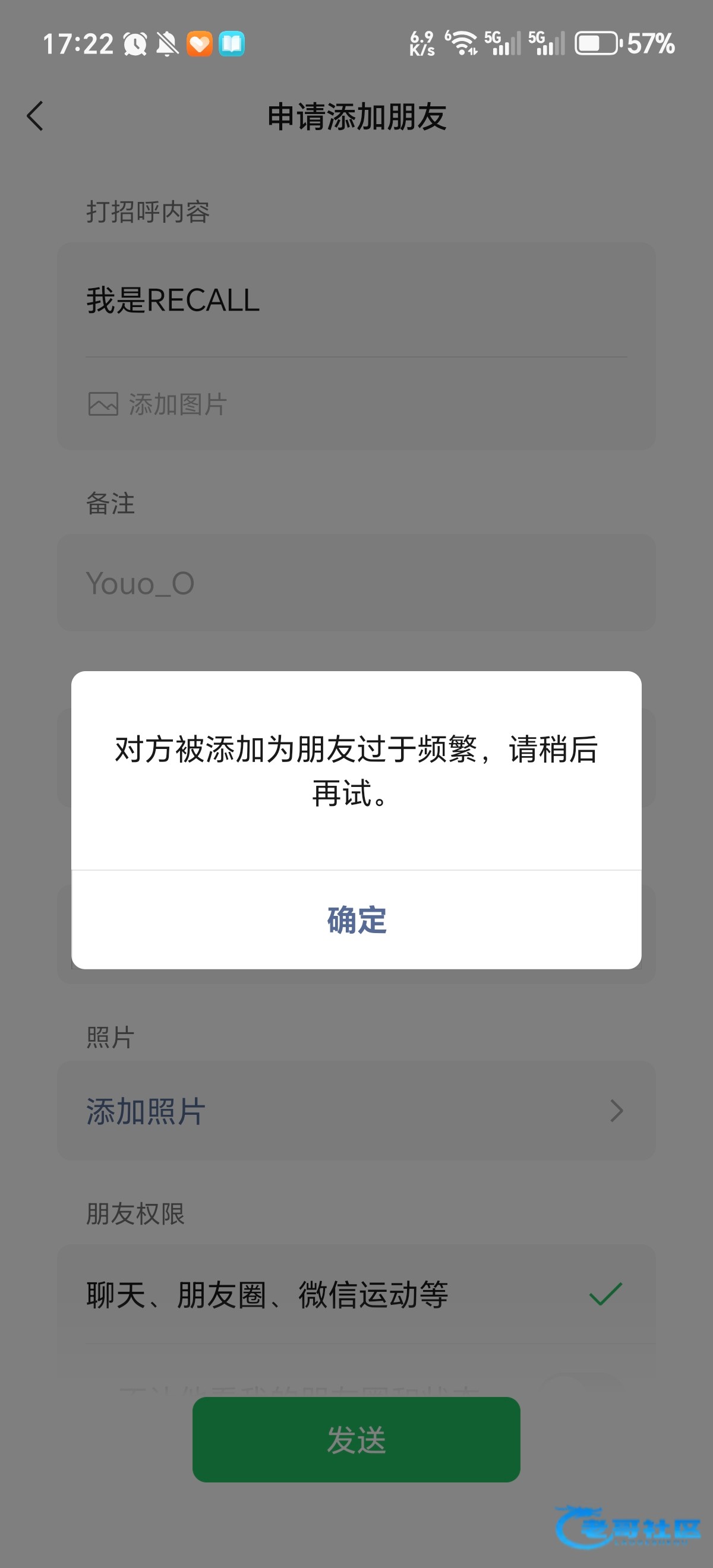Enter a remark in the Youo_O field

coord(355,583)
